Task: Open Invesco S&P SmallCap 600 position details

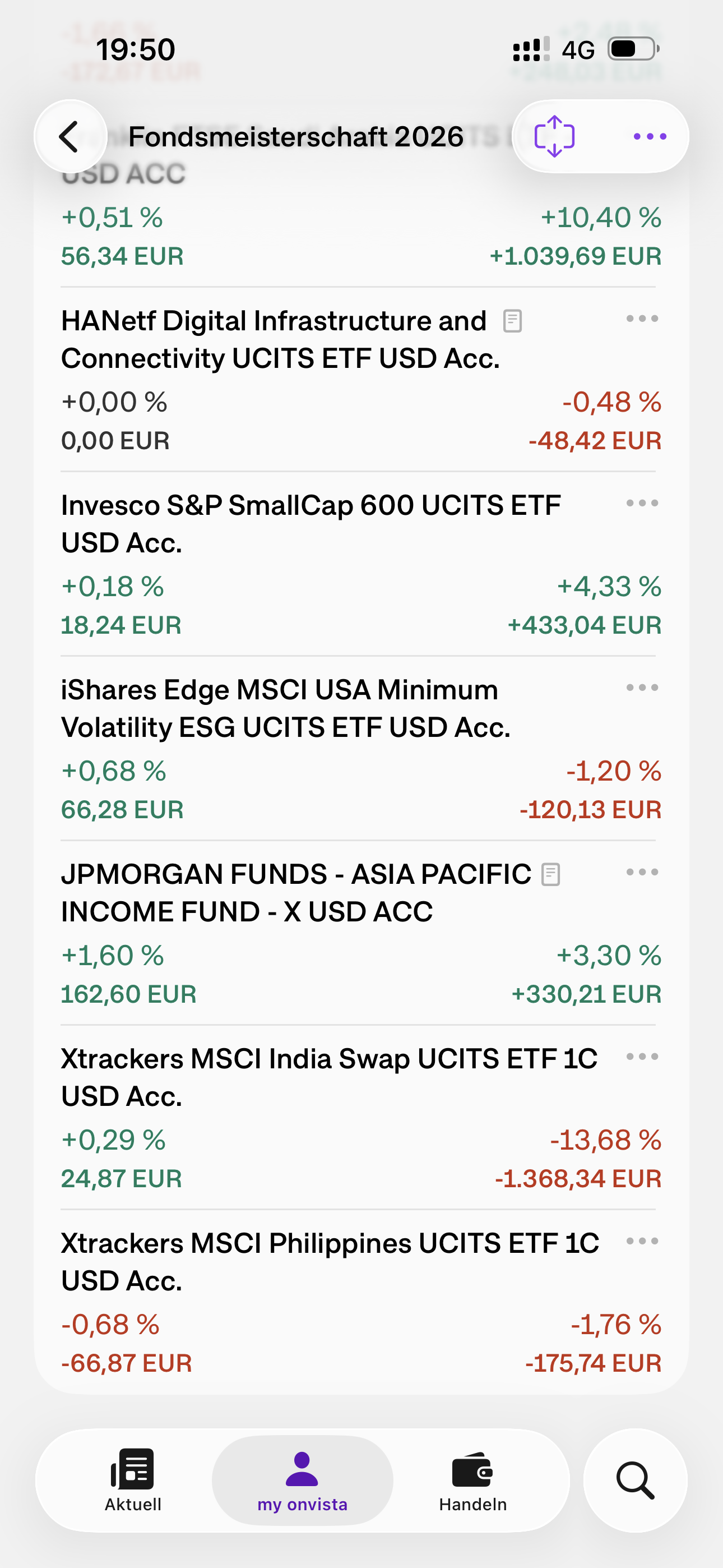Action: [x=310, y=524]
